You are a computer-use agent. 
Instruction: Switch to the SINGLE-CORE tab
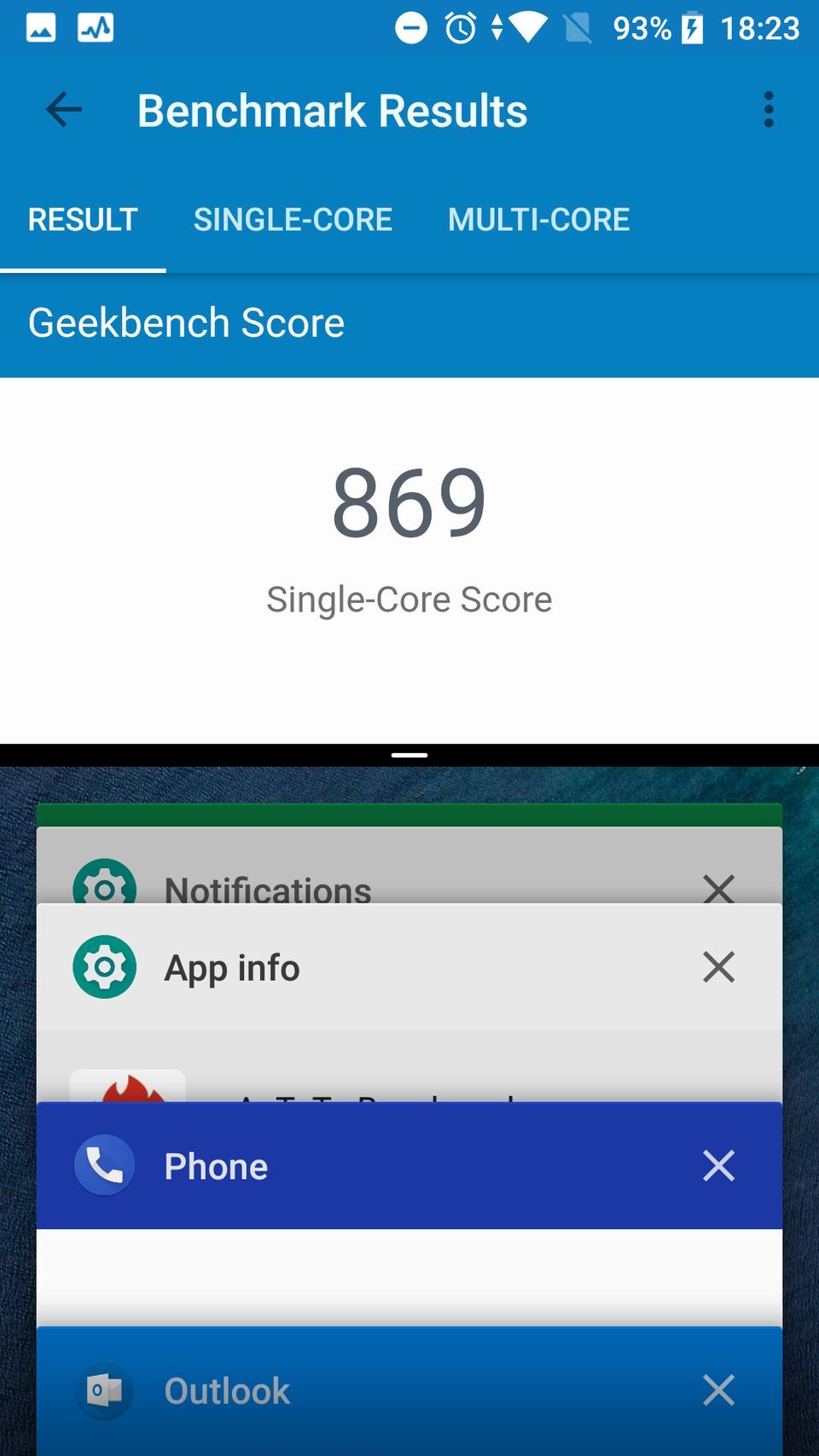293,219
